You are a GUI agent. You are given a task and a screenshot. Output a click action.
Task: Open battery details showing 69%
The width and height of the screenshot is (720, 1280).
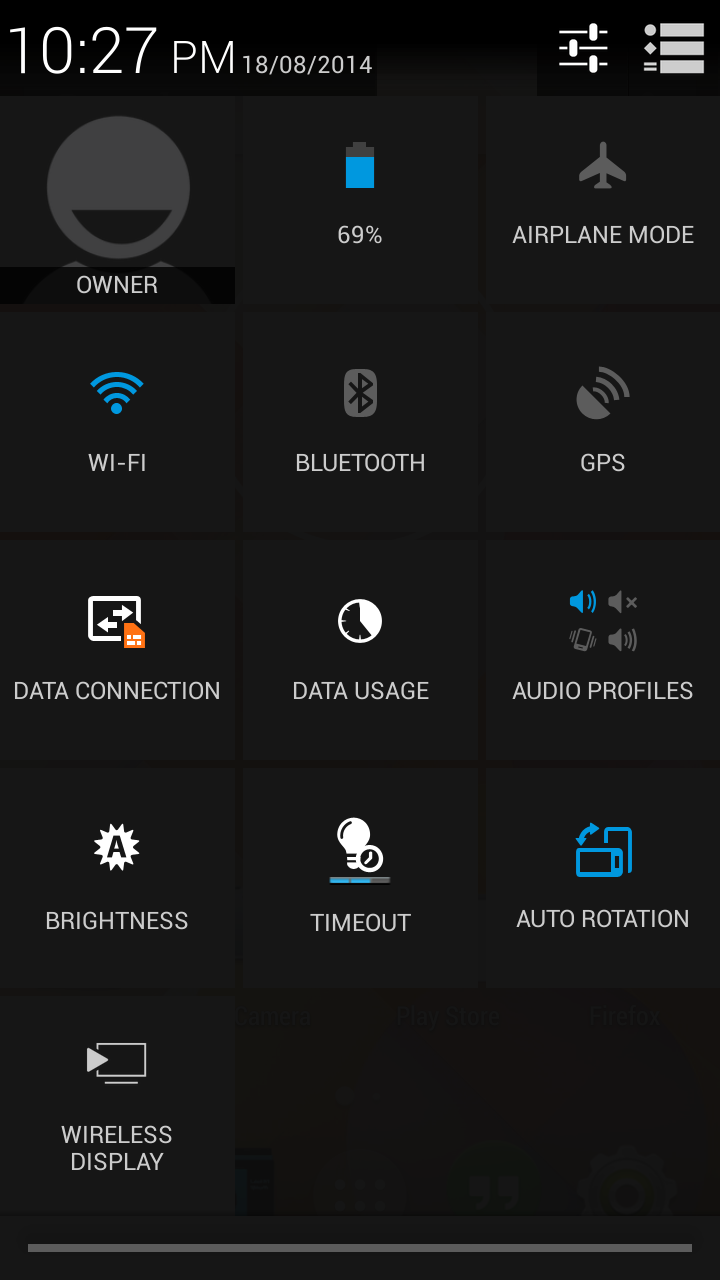[360, 200]
